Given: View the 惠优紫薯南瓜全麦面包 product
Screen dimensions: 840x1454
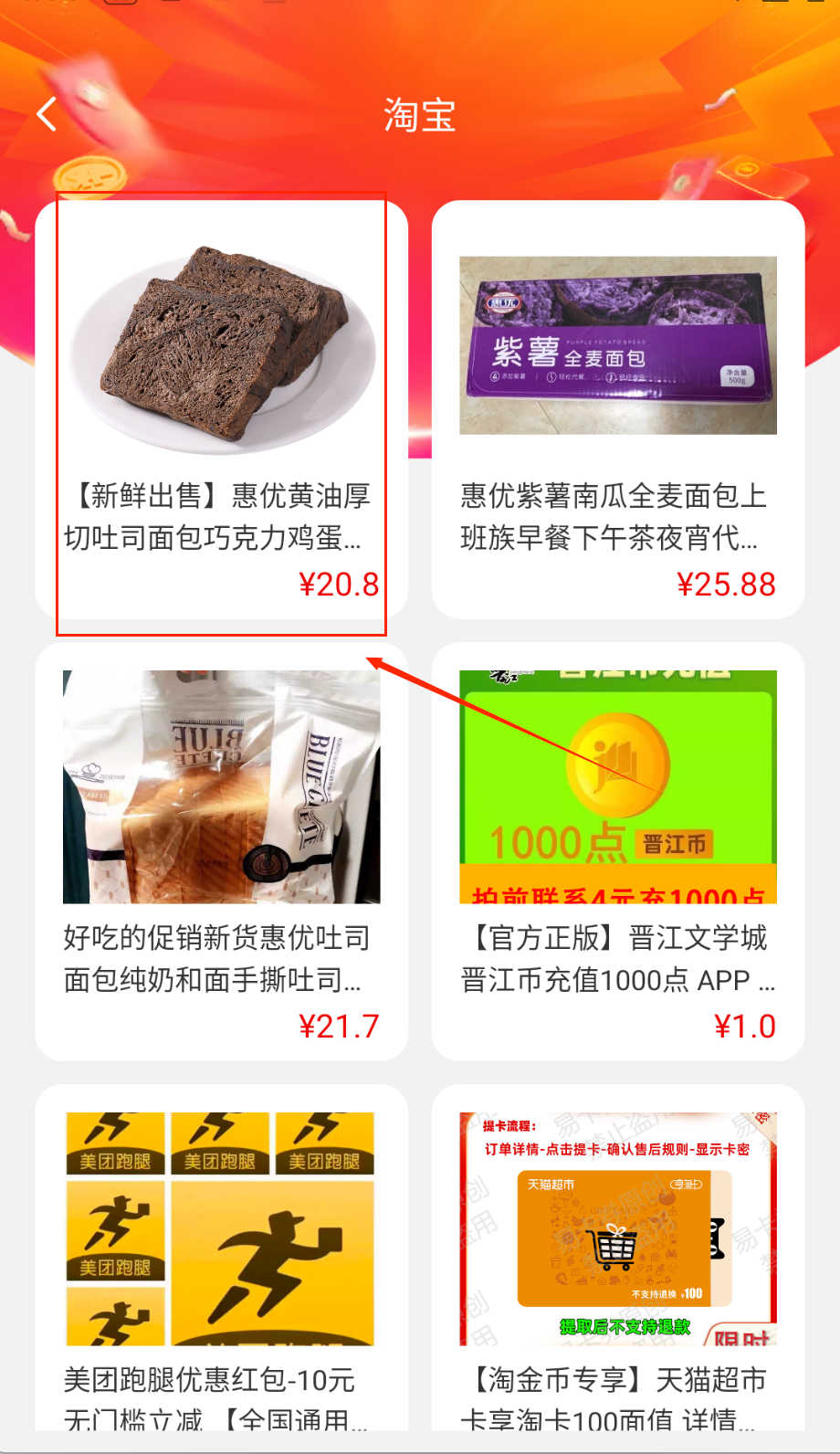Looking at the screenshot, I should pyautogui.click(x=618, y=410).
